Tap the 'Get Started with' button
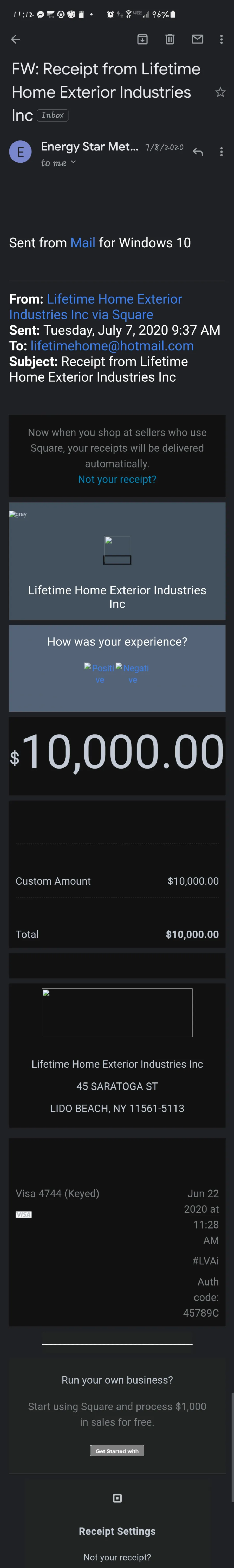 117,1451
